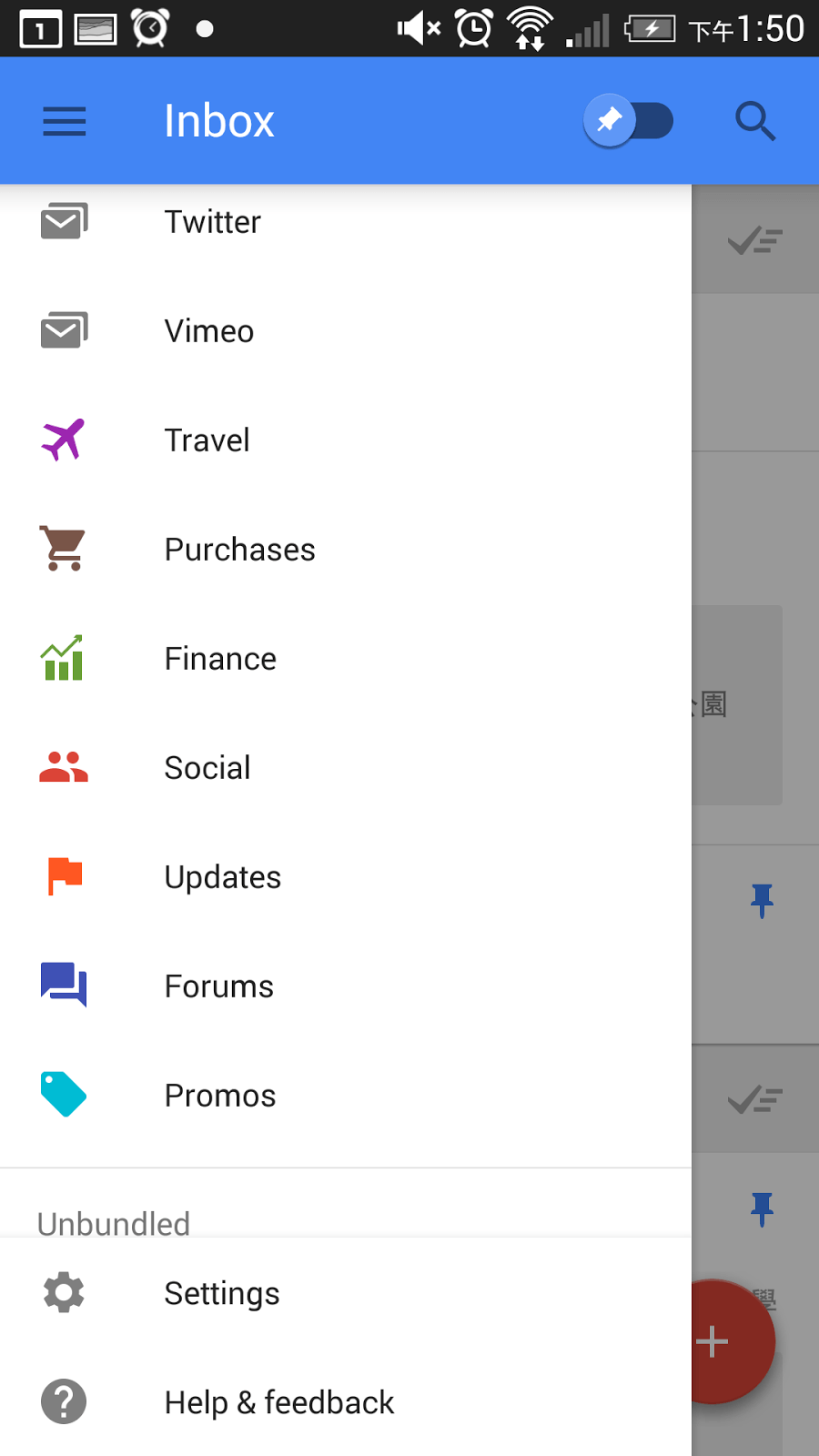Open the Promos bundle
Viewport: 819px width, 1456px height.
tap(346, 1095)
